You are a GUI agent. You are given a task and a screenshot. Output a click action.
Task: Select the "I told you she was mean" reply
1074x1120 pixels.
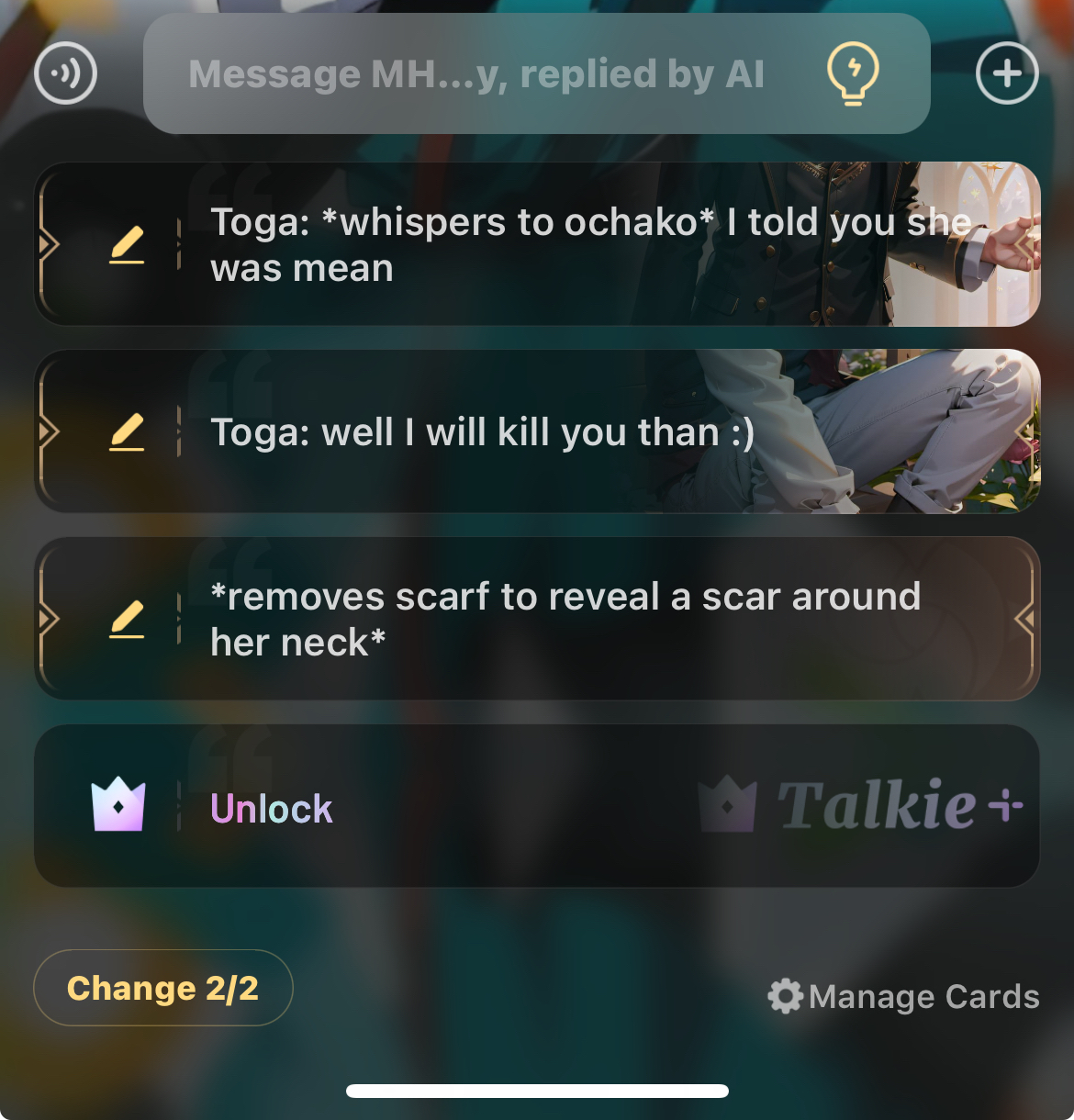[x=587, y=245]
